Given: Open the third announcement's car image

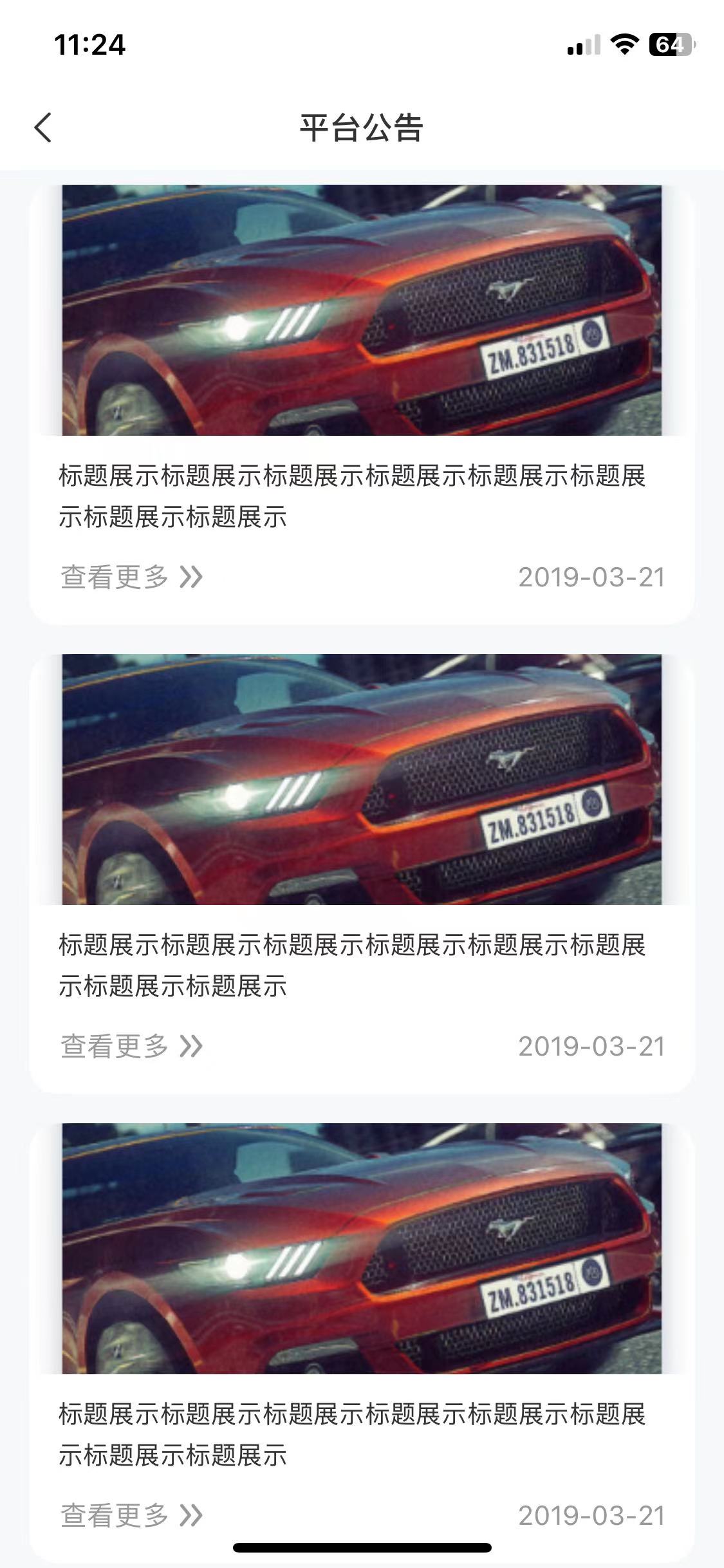Looking at the screenshot, I should [361, 1249].
